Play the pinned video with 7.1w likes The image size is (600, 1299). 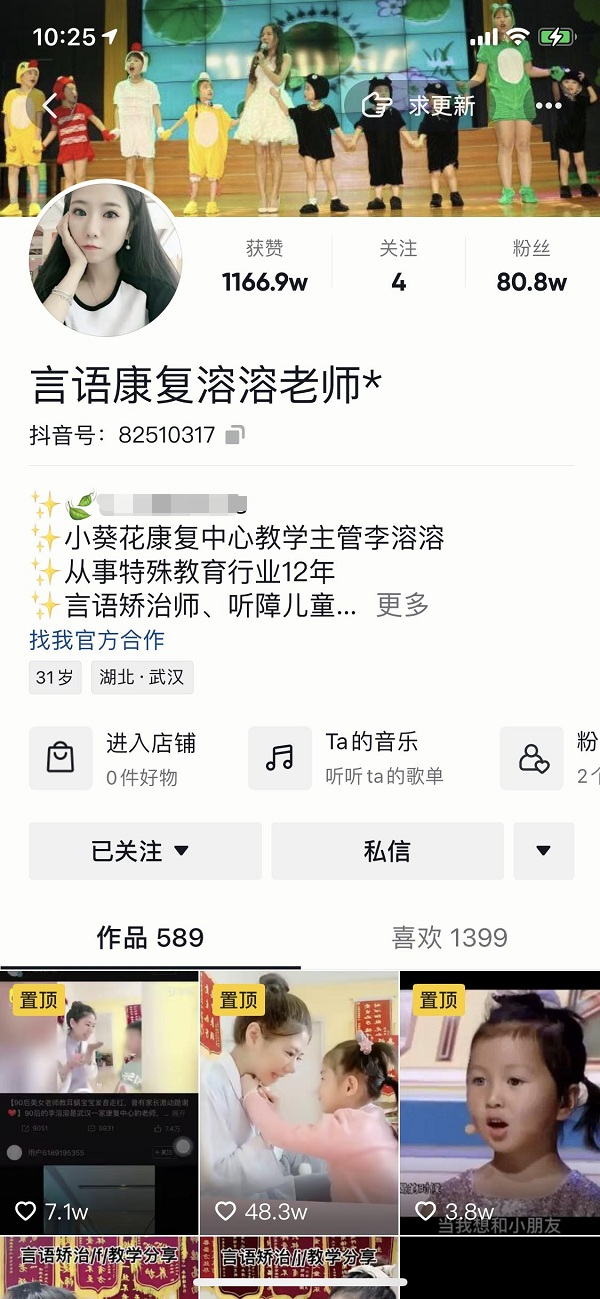click(x=99, y=1100)
